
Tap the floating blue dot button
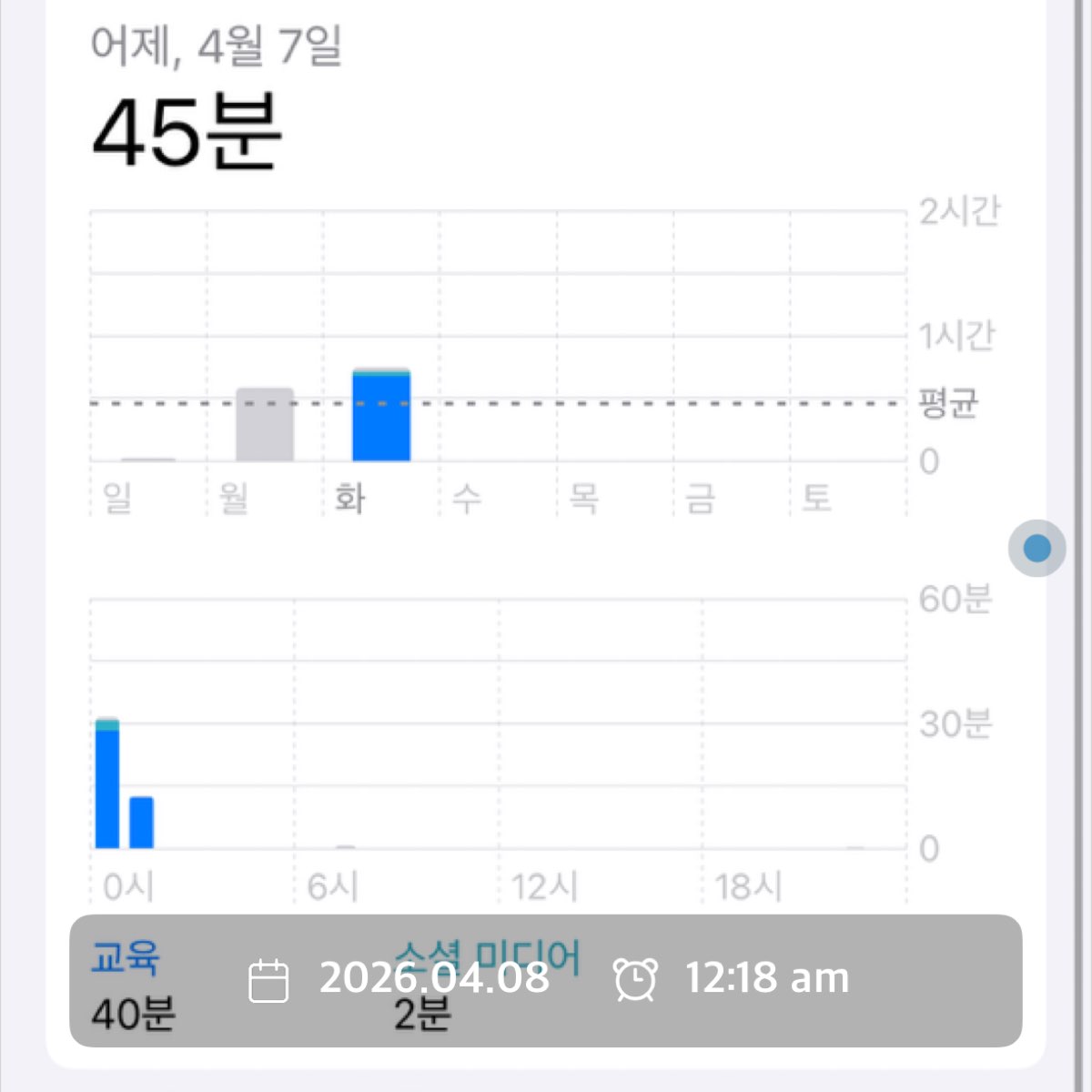tap(1036, 548)
